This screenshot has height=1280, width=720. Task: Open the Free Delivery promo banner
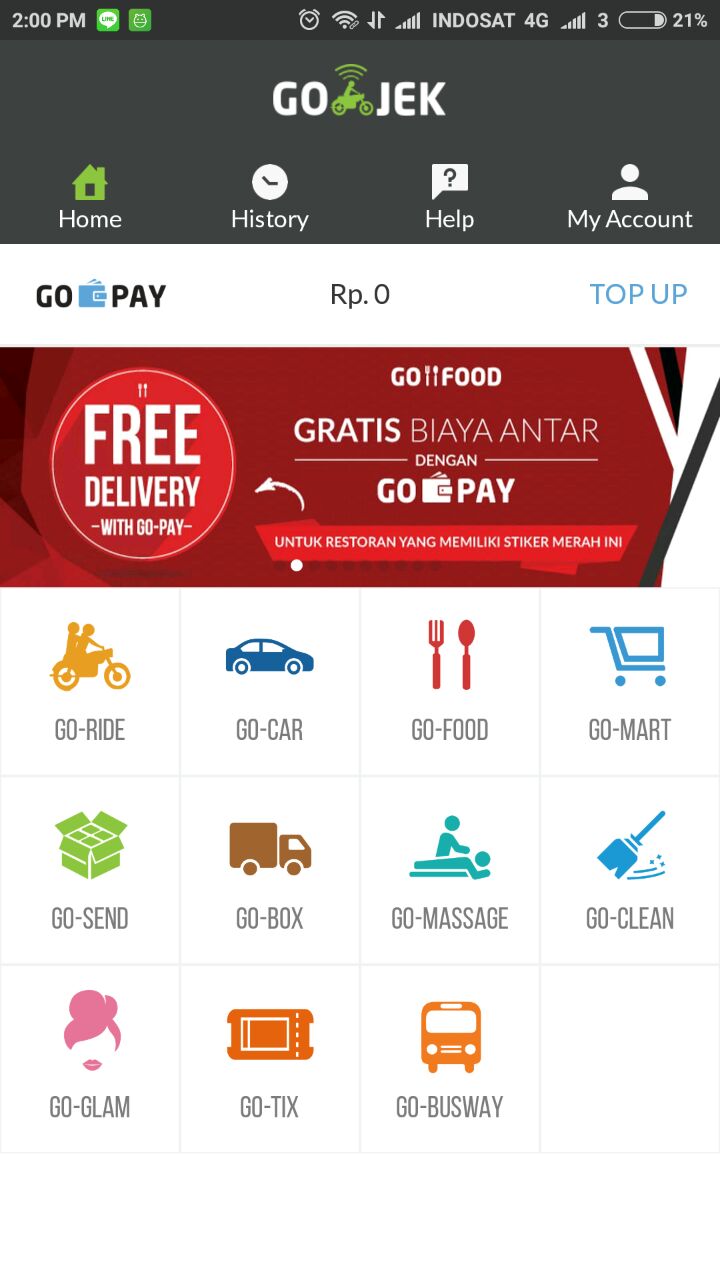tap(360, 460)
